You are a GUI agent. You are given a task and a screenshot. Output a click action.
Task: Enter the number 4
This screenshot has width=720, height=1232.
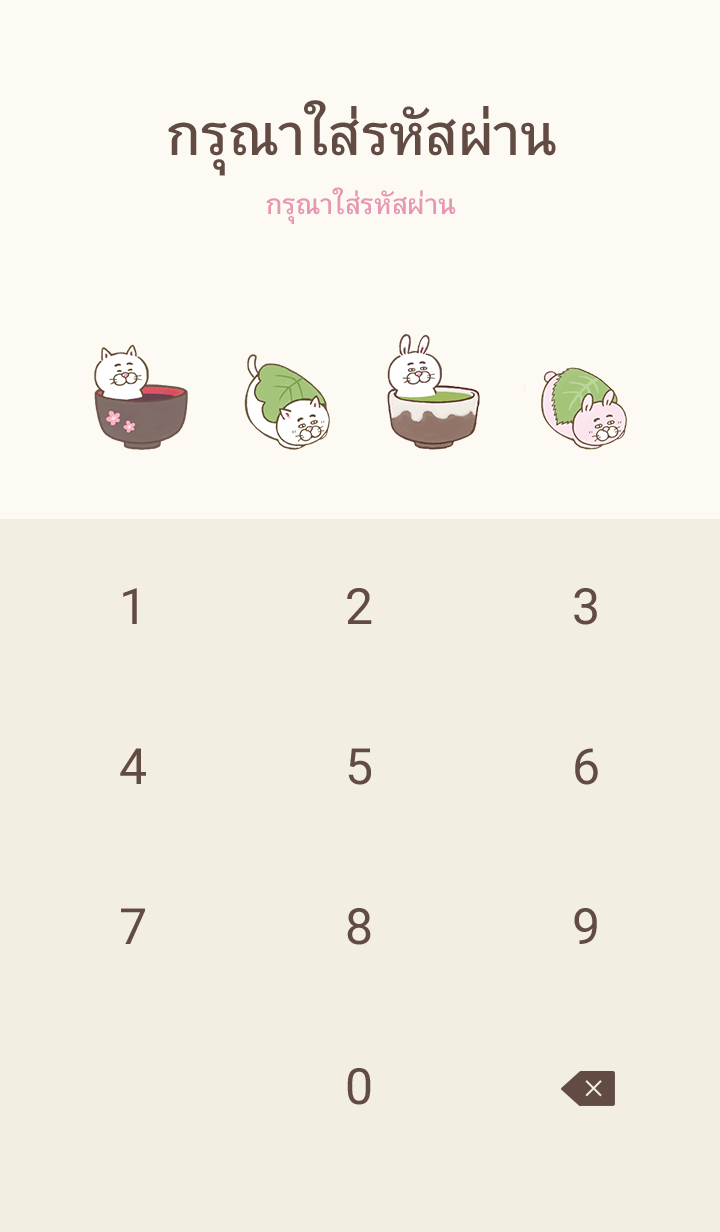[x=132, y=767]
